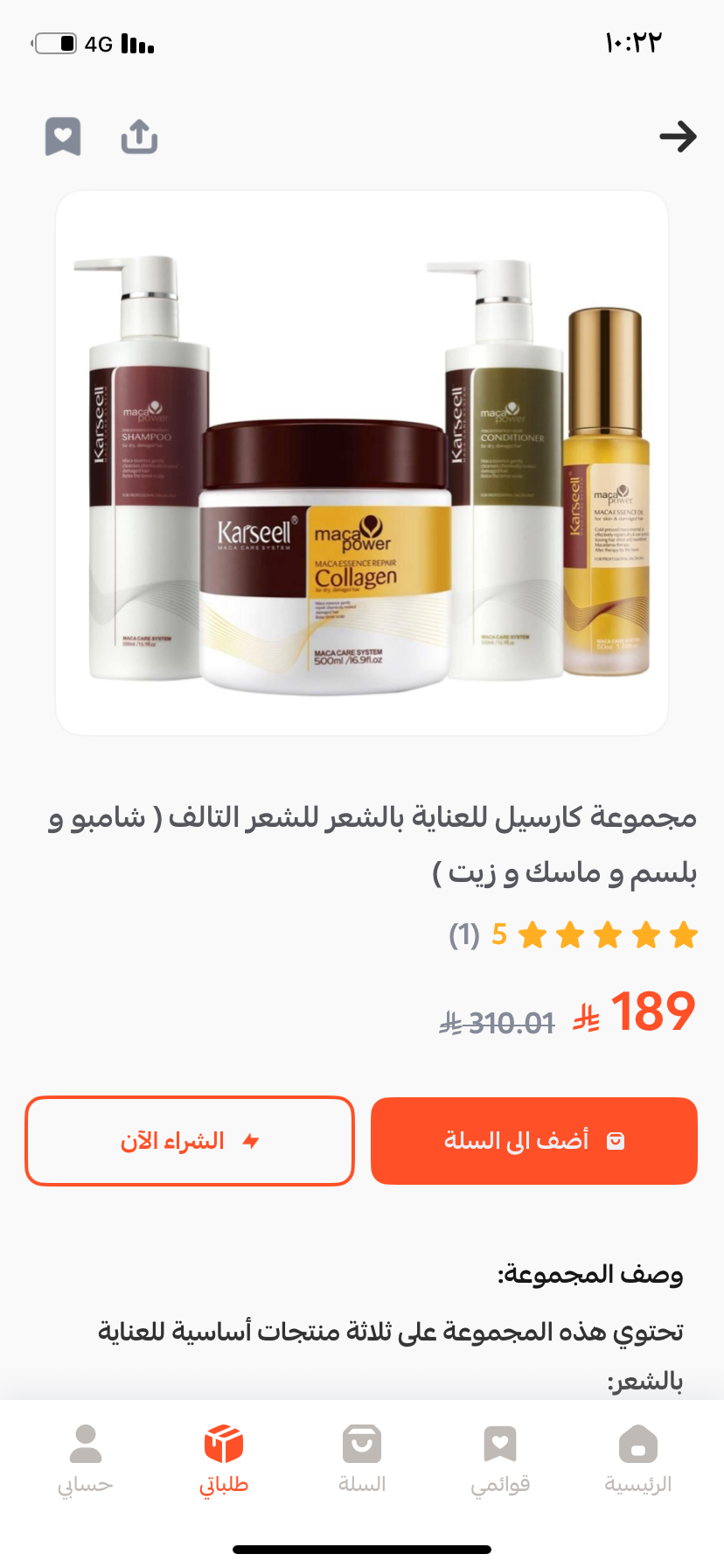This screenshot has height=1568, width=724.
Task: Tap الشراء الآن to buy now
Action: (190, 1141)
